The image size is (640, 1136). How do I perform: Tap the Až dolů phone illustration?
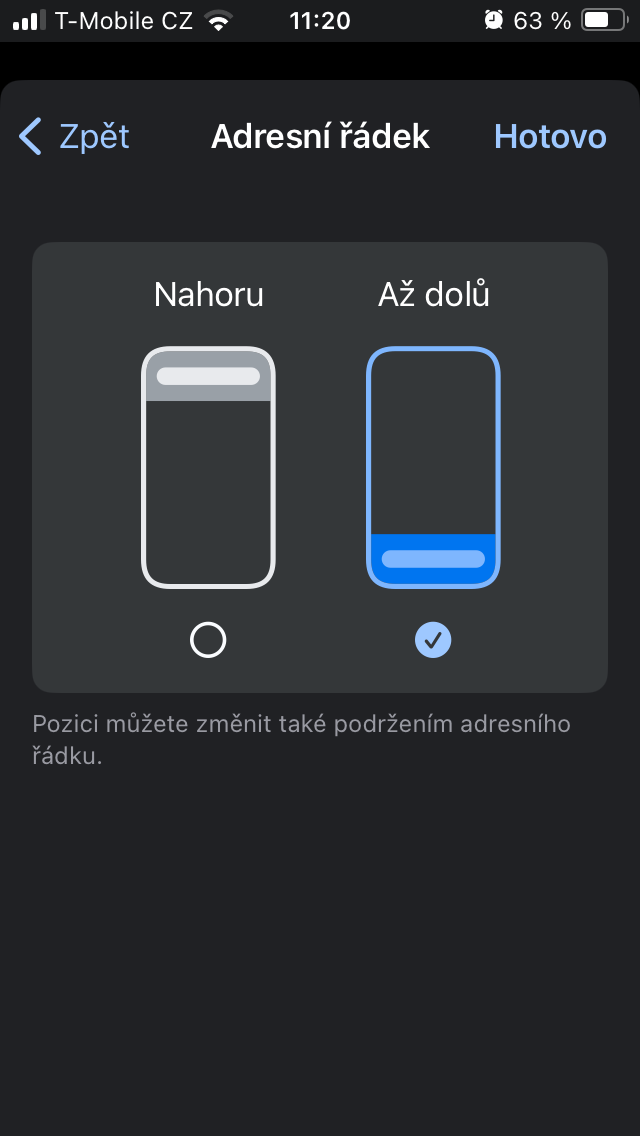[x=433, y=467]
